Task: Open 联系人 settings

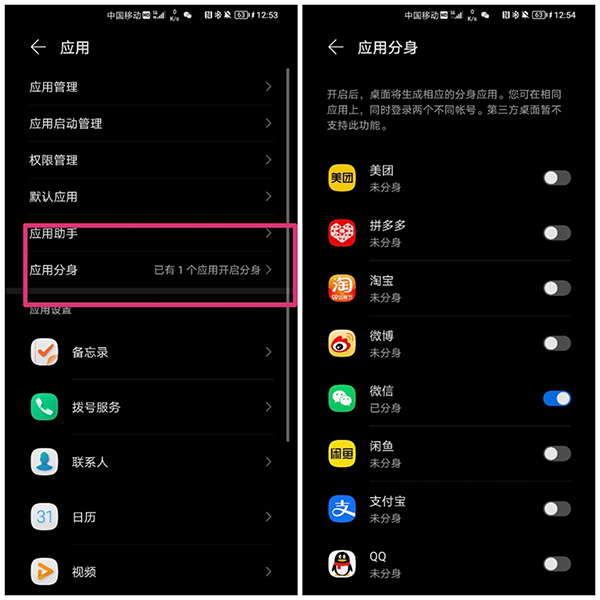Action: click(150, 462)
